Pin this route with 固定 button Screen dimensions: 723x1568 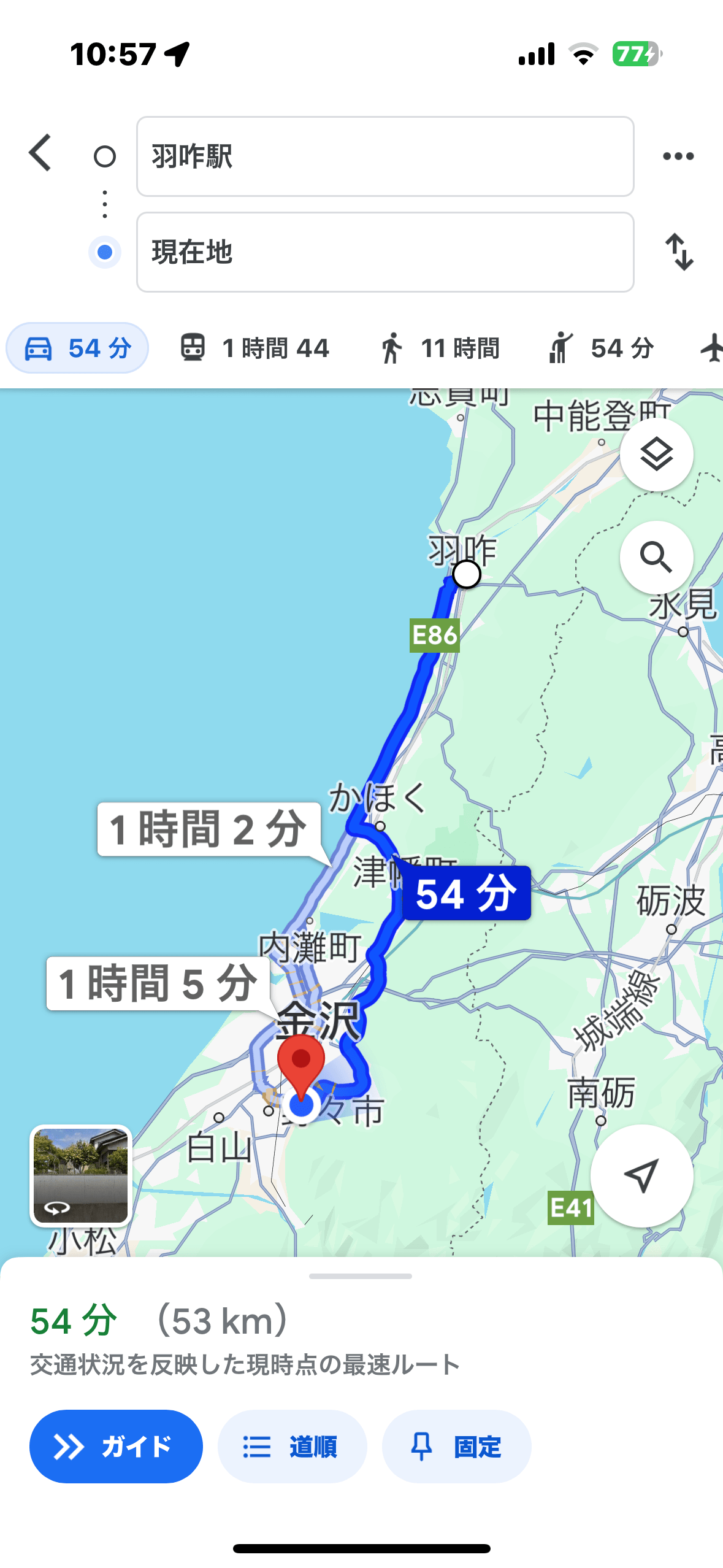pos(456,1447)
